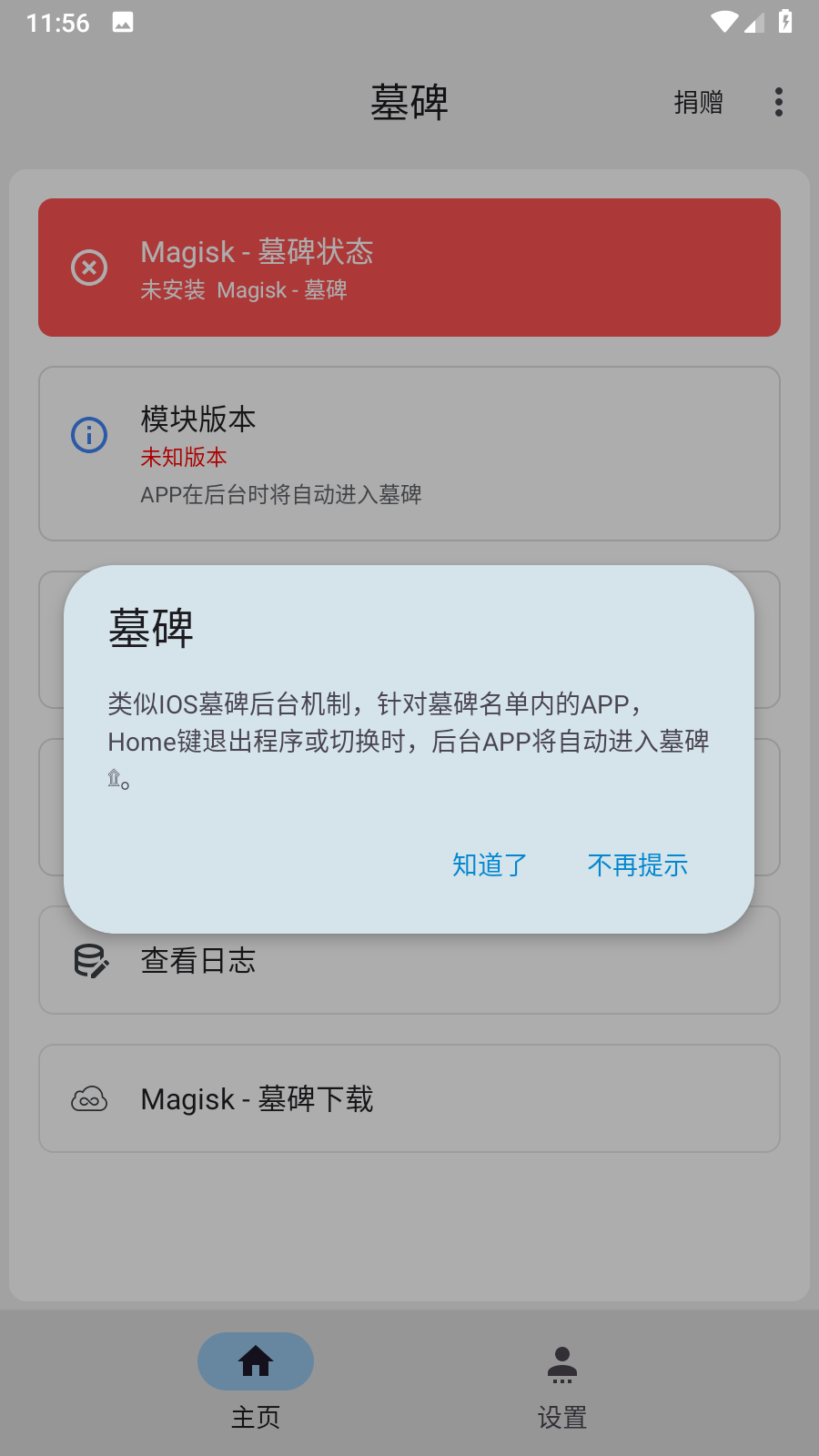Tap the Wi-Fi signal indicator
This screenshot has width=819, height=1456.
pyautogui.click(x=723, y=21)
